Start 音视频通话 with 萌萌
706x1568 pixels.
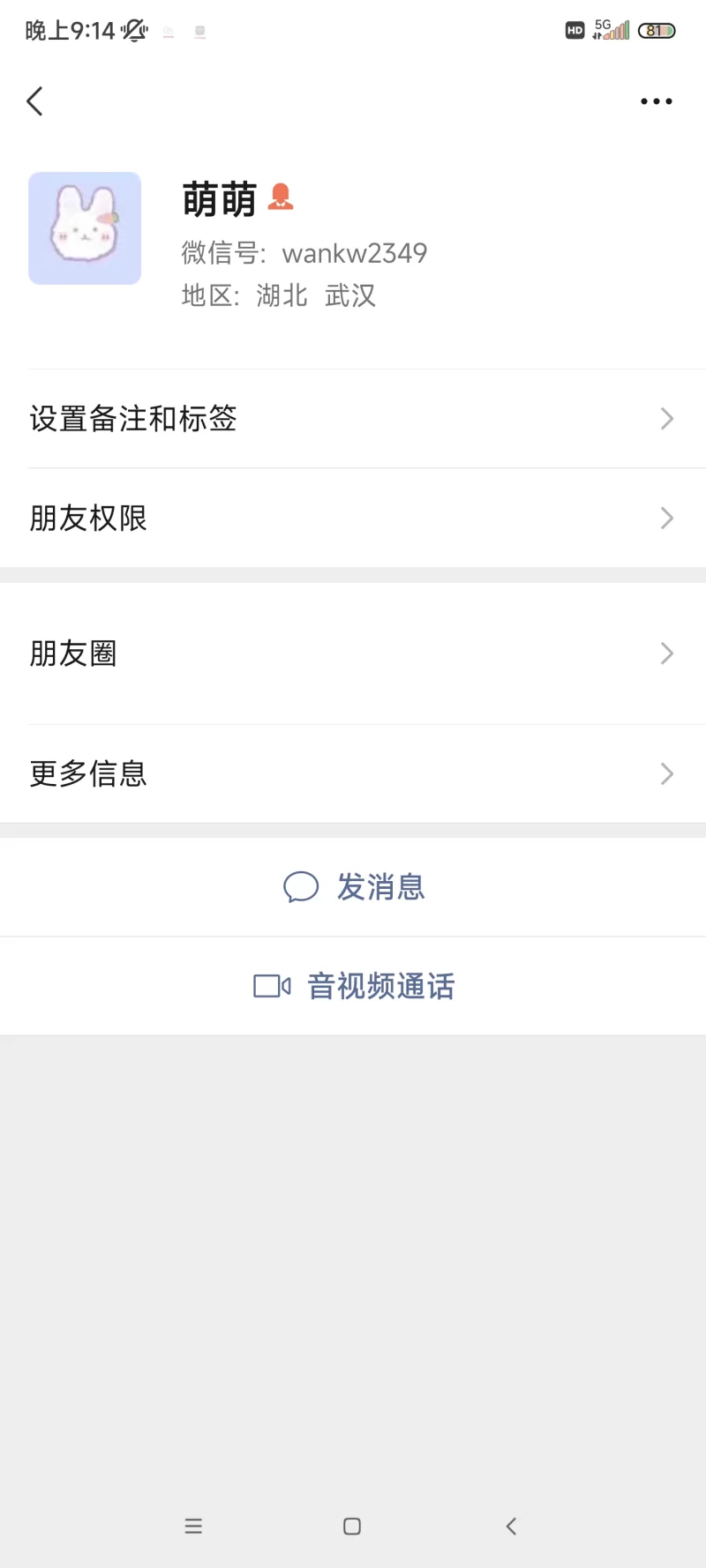353,986
